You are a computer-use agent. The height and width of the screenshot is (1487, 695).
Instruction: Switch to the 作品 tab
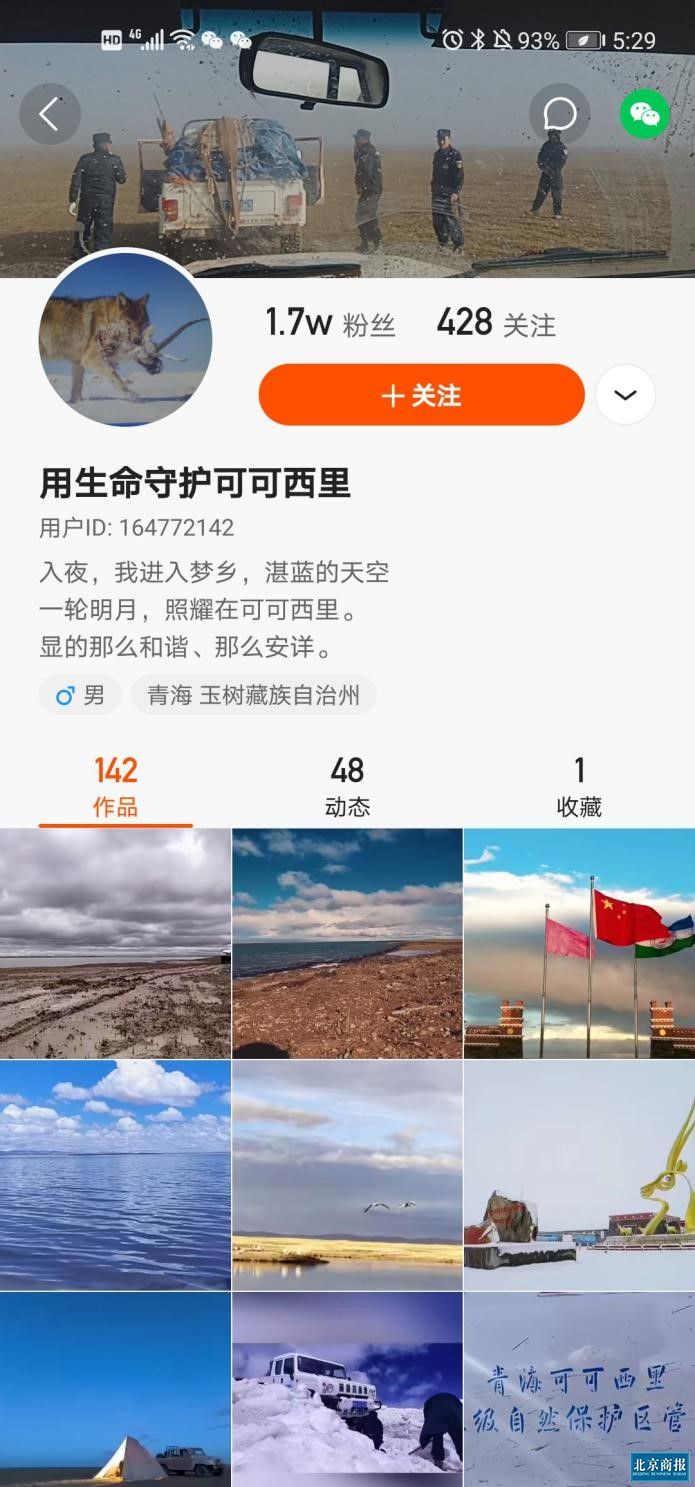coord(115,787)
